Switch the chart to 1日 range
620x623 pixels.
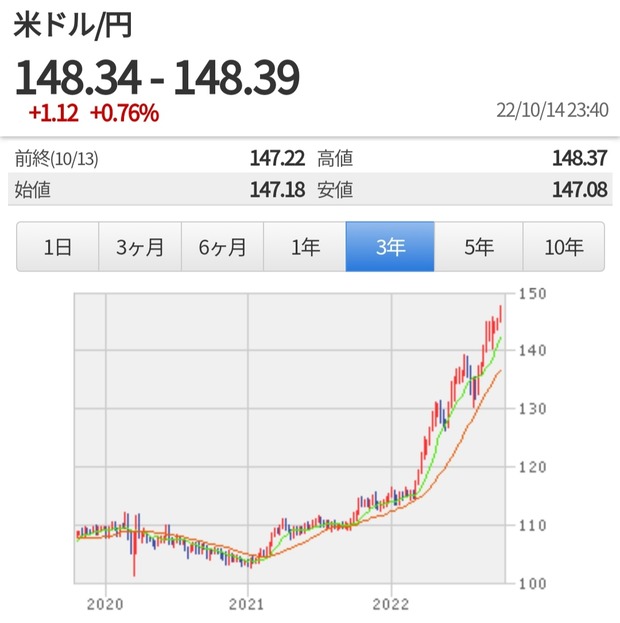57,247
